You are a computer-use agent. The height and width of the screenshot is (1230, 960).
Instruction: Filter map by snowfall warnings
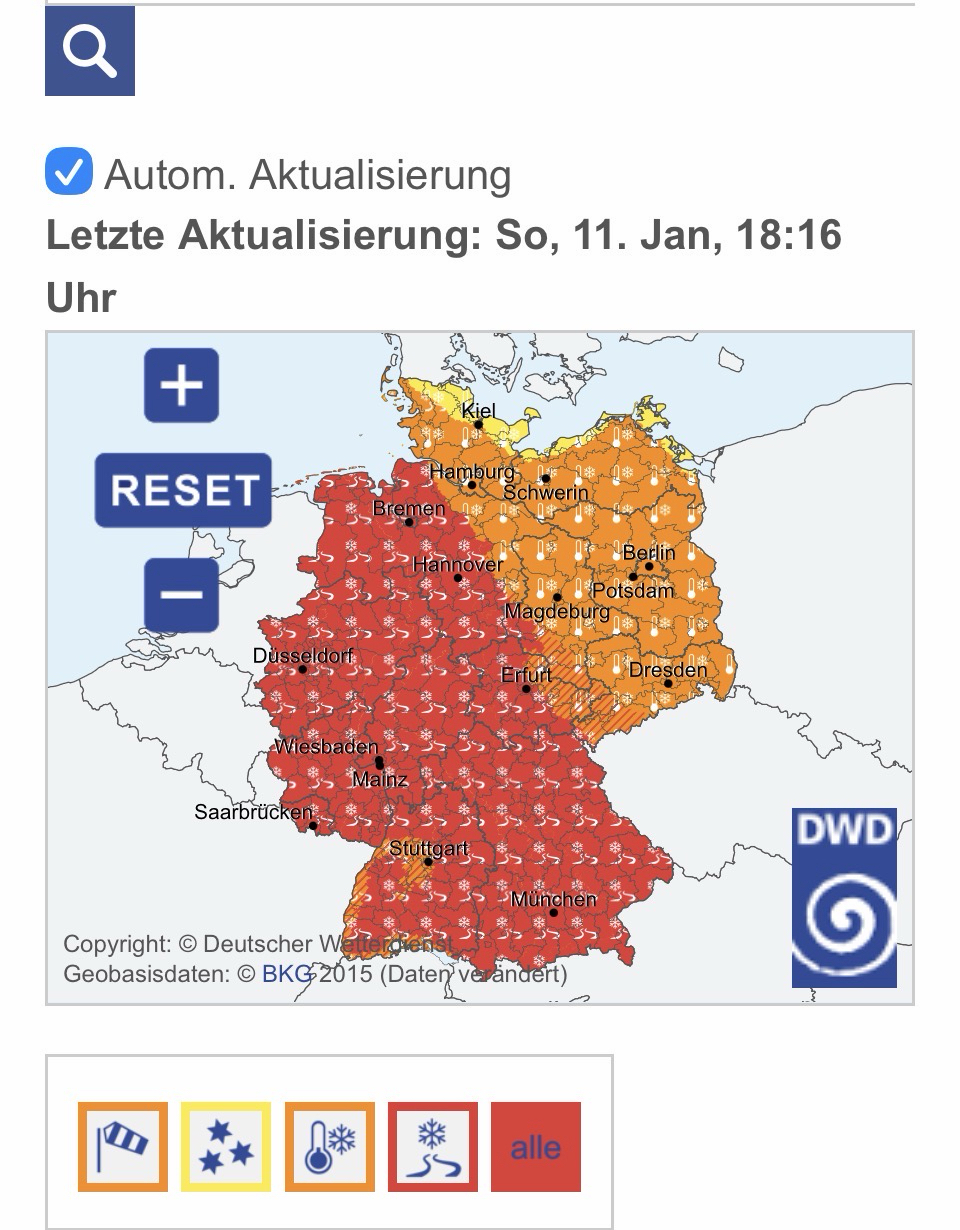226,1147
